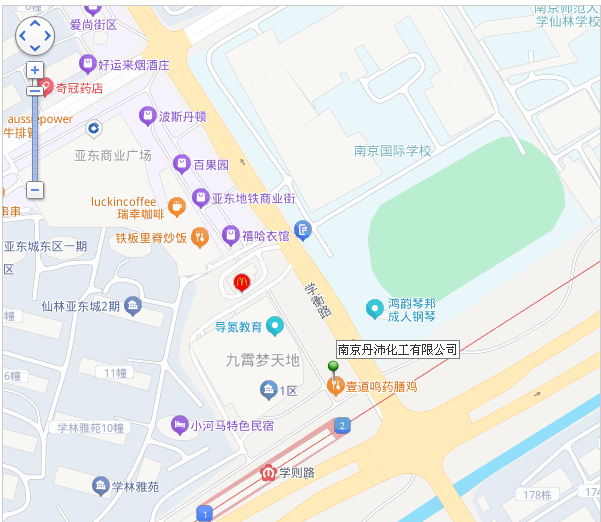Open the 学则路 metro station point
Viewport: 601px width, 522px height.
pyautogui.click(x=268, y=472)
